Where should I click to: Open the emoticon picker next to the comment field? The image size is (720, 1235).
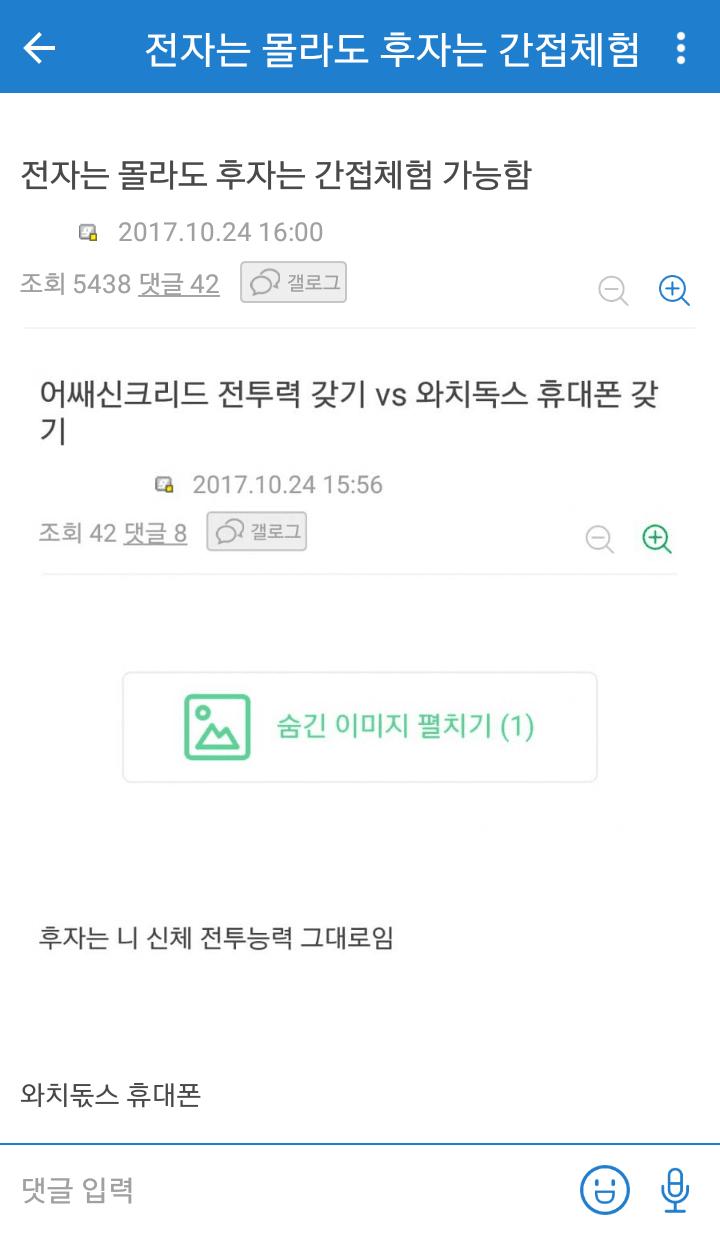(605, 1190)
